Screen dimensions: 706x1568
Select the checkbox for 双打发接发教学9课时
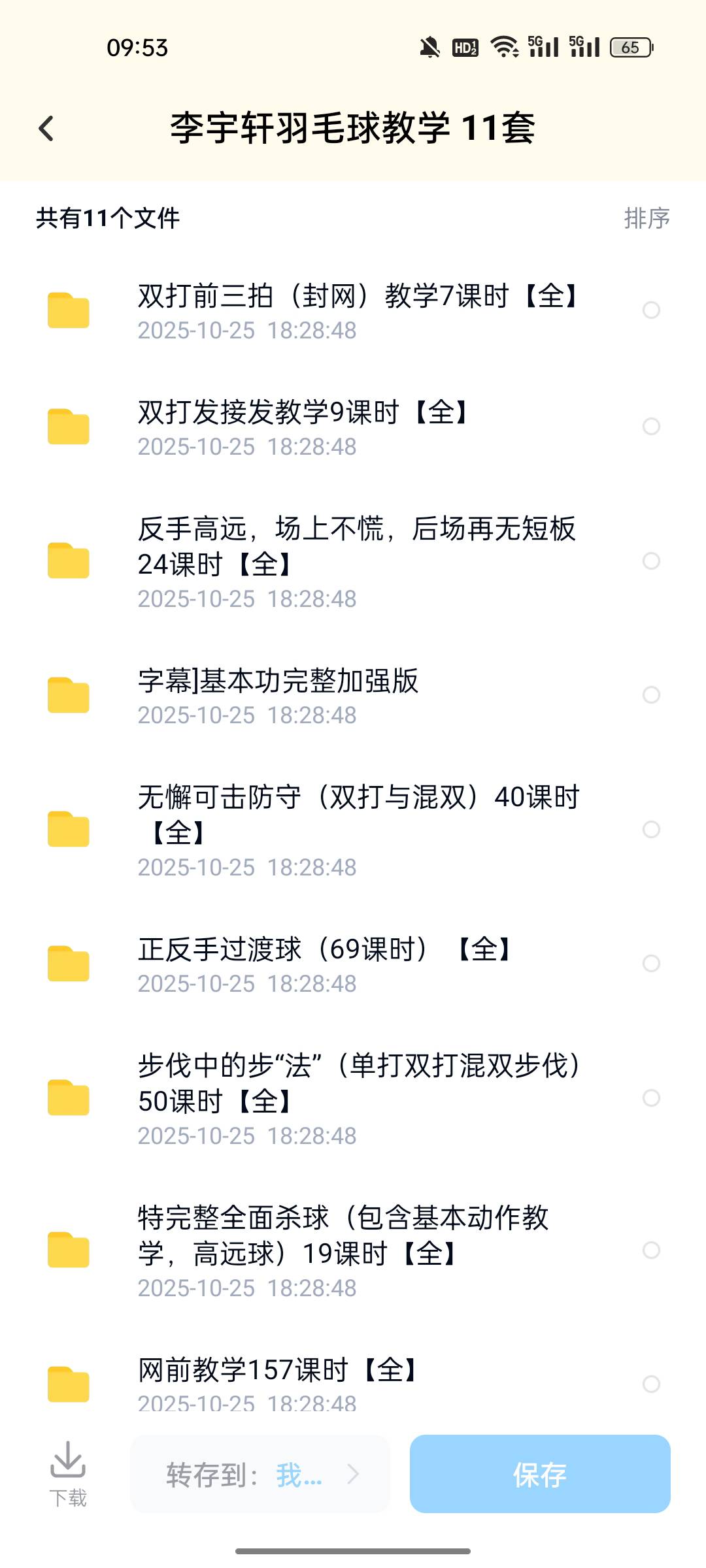(x=651, y=427)
